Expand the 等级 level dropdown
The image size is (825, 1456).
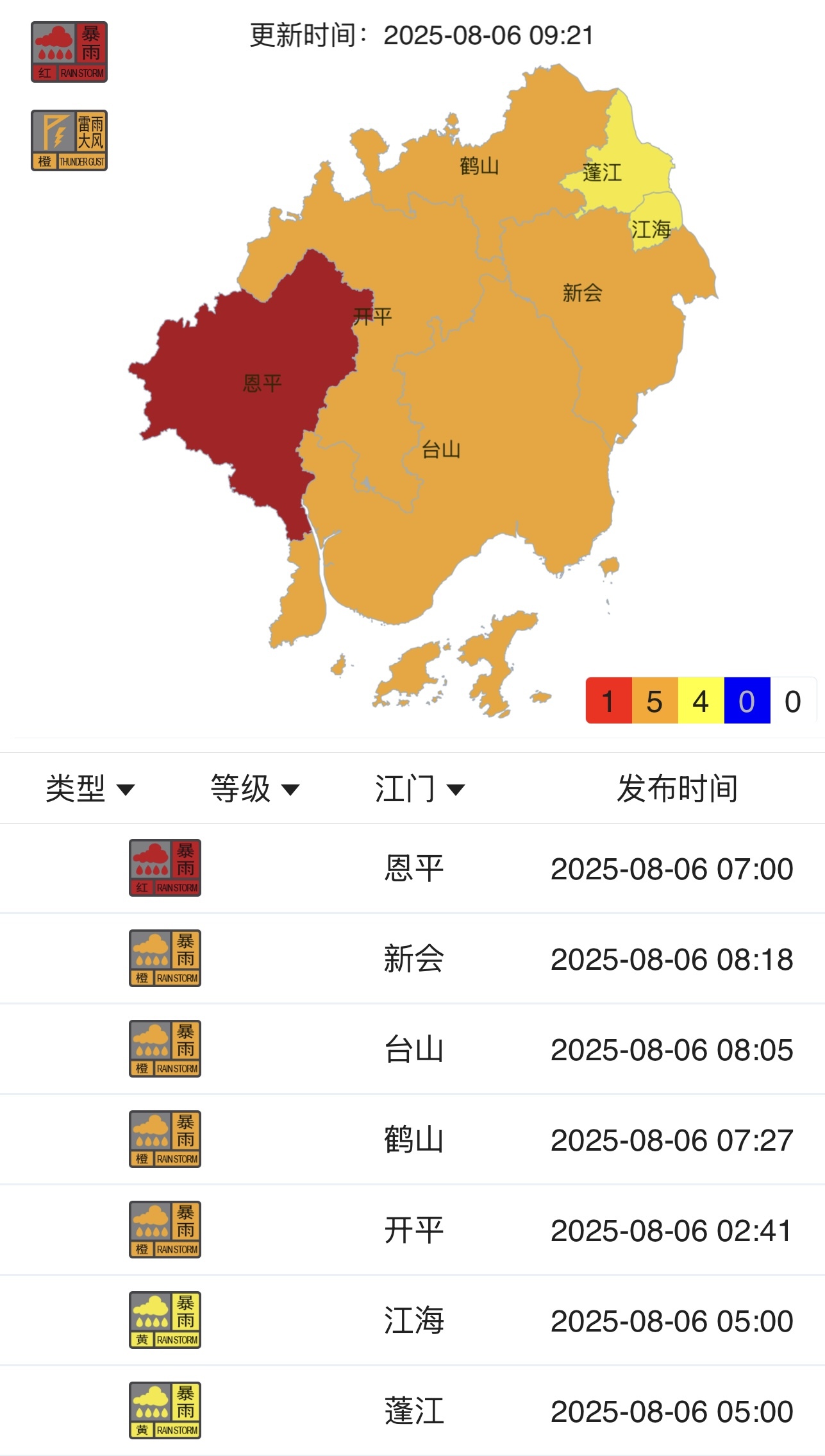(254, 788)
